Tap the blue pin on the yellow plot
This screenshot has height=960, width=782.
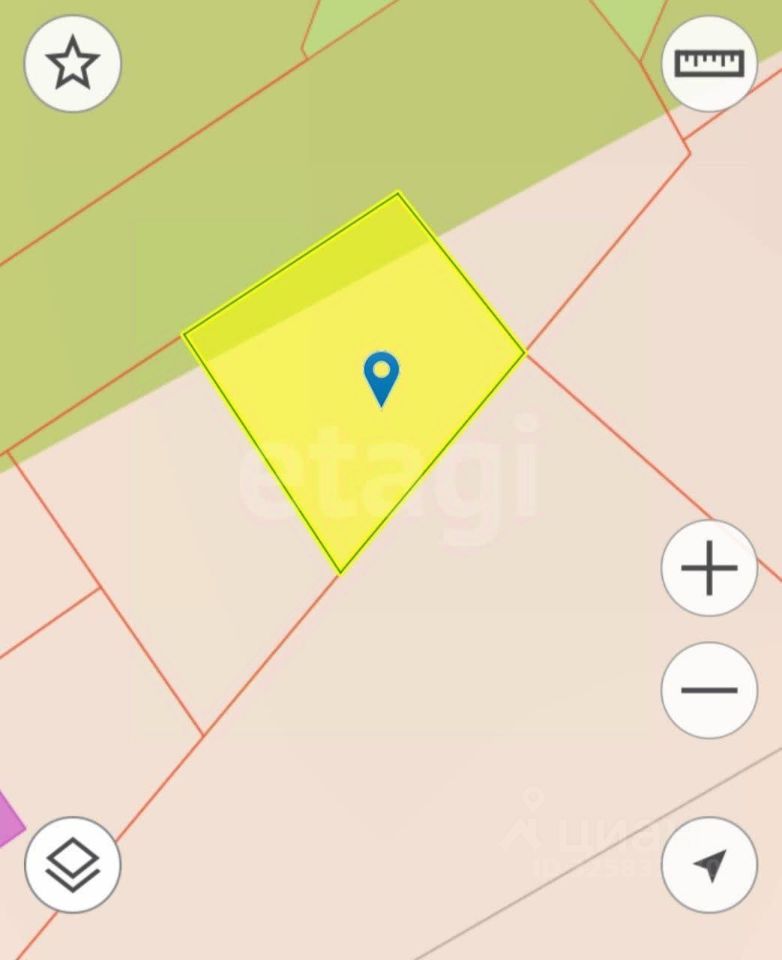tap(381, 377)
